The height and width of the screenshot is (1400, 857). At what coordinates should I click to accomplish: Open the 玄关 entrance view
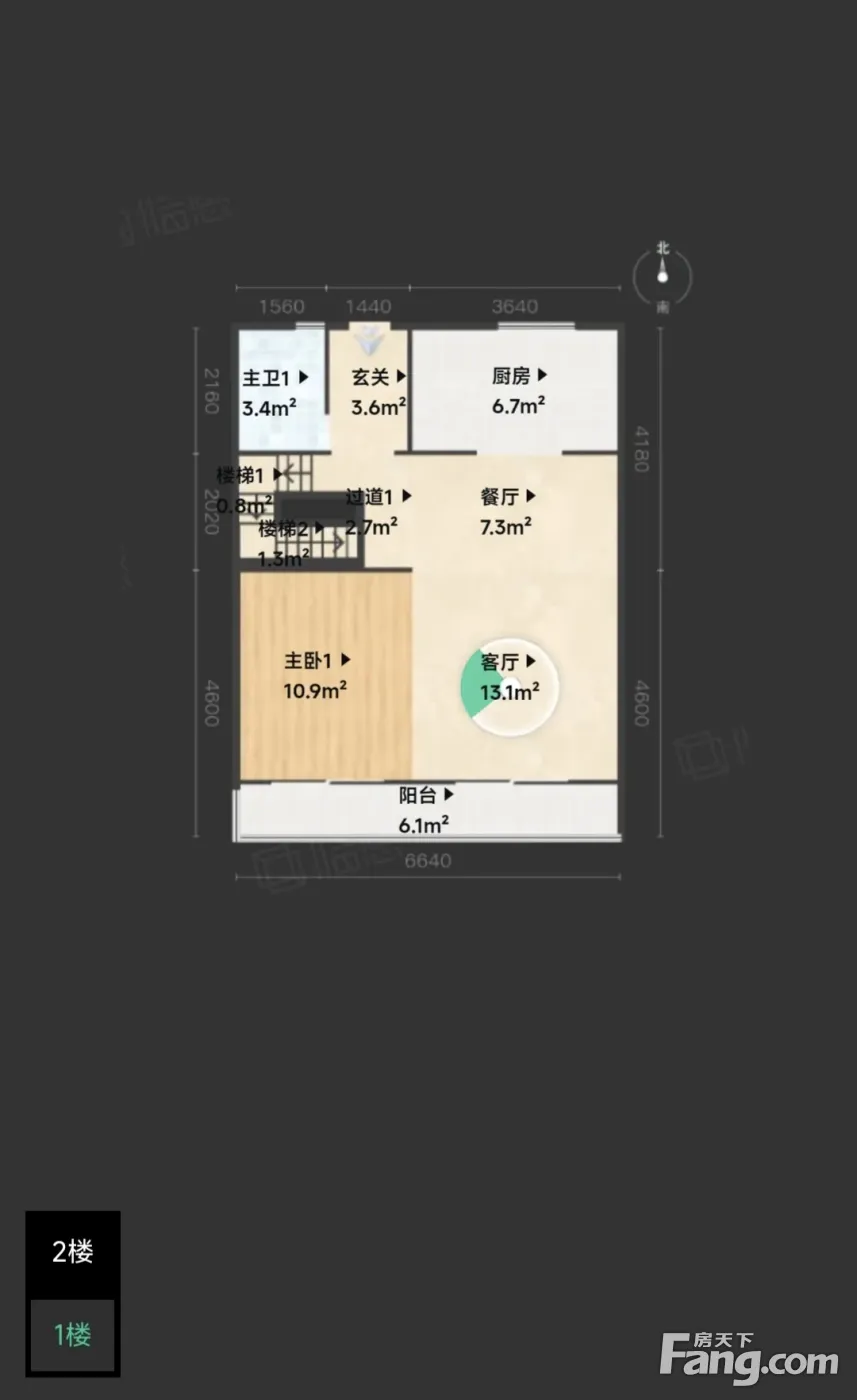click(378, 377)
